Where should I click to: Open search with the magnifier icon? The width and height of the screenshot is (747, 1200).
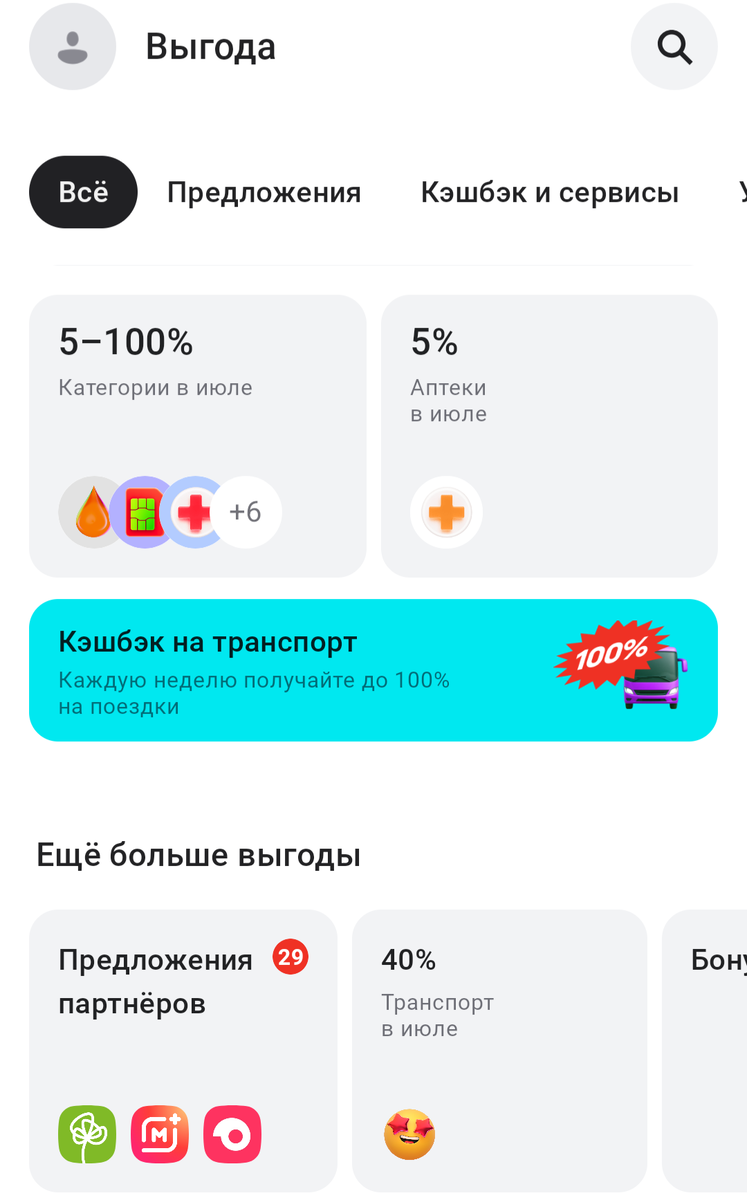[674, 46]
